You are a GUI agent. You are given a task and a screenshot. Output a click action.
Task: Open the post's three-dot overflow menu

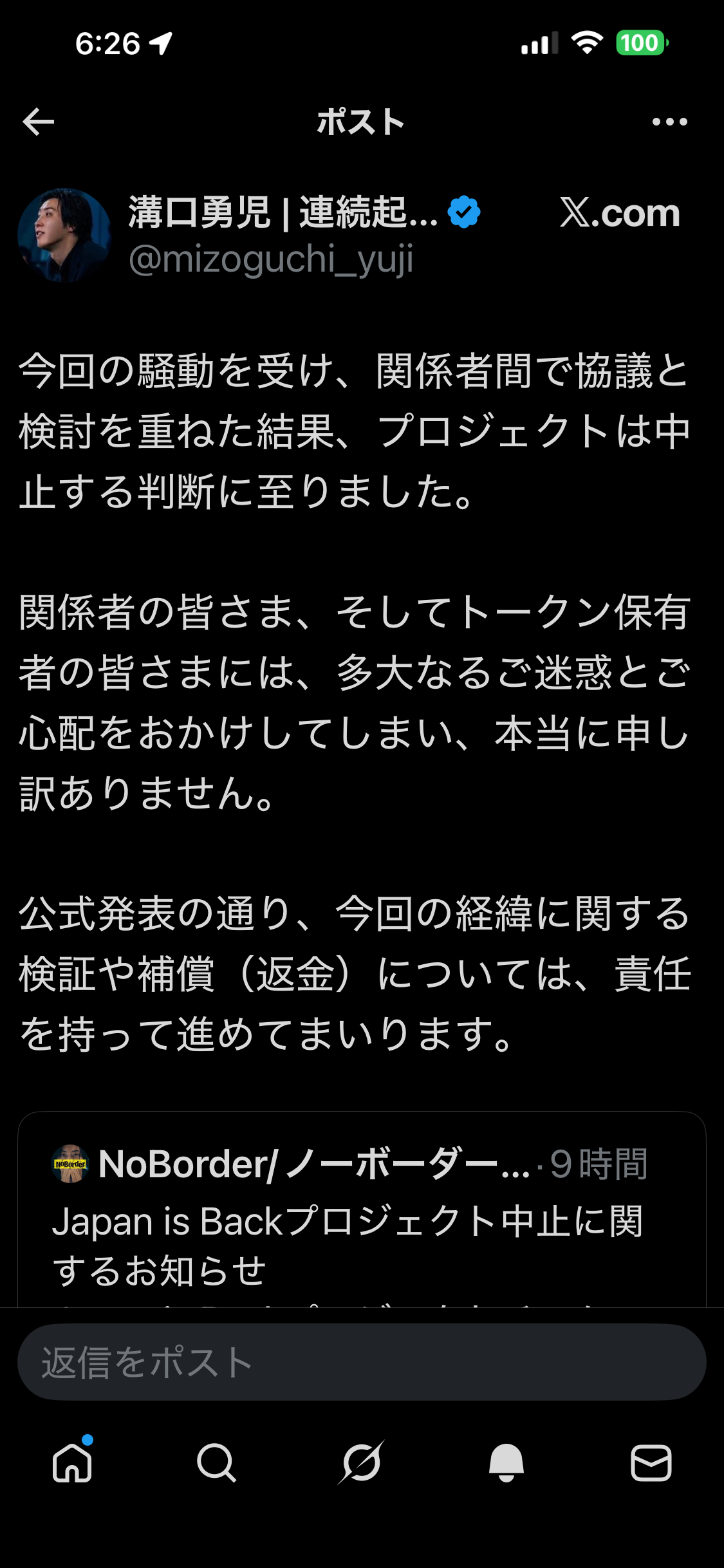click(669, 122)
